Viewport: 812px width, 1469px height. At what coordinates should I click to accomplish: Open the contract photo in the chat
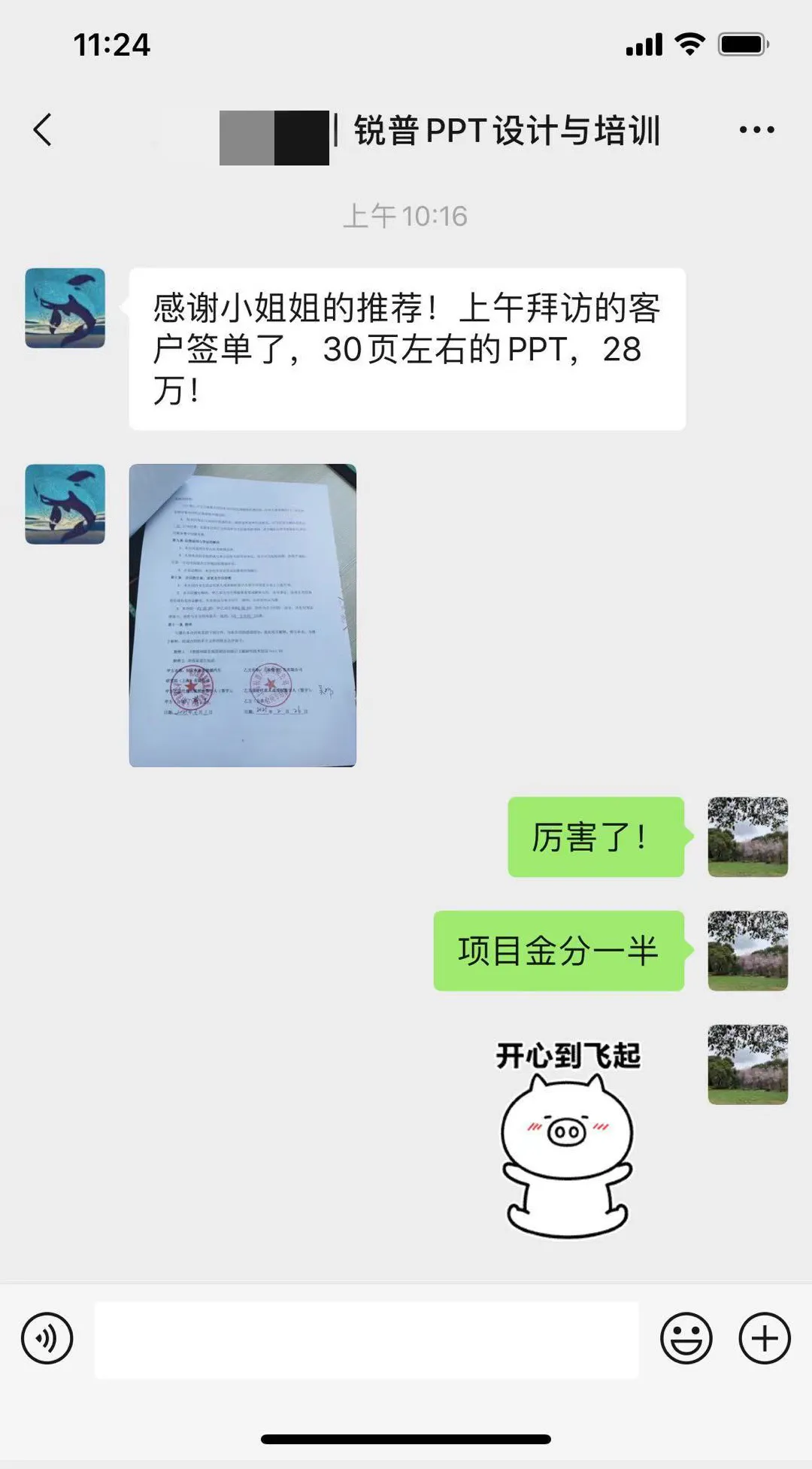tap(243, 615)
